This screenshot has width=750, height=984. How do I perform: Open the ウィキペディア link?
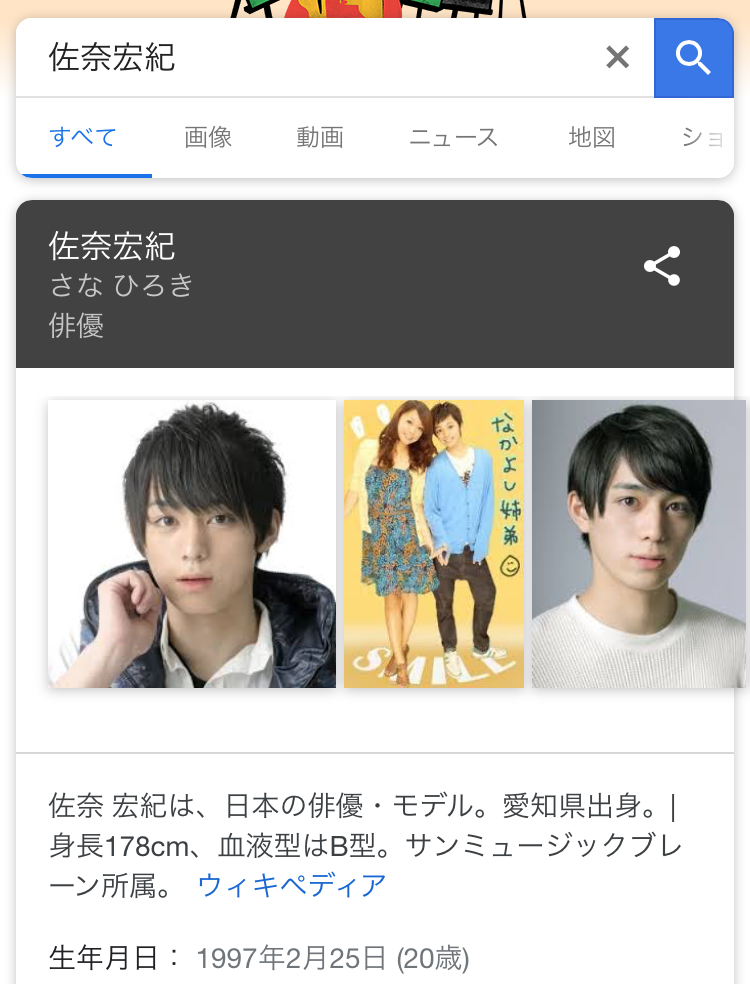click(x=292, y=885)
